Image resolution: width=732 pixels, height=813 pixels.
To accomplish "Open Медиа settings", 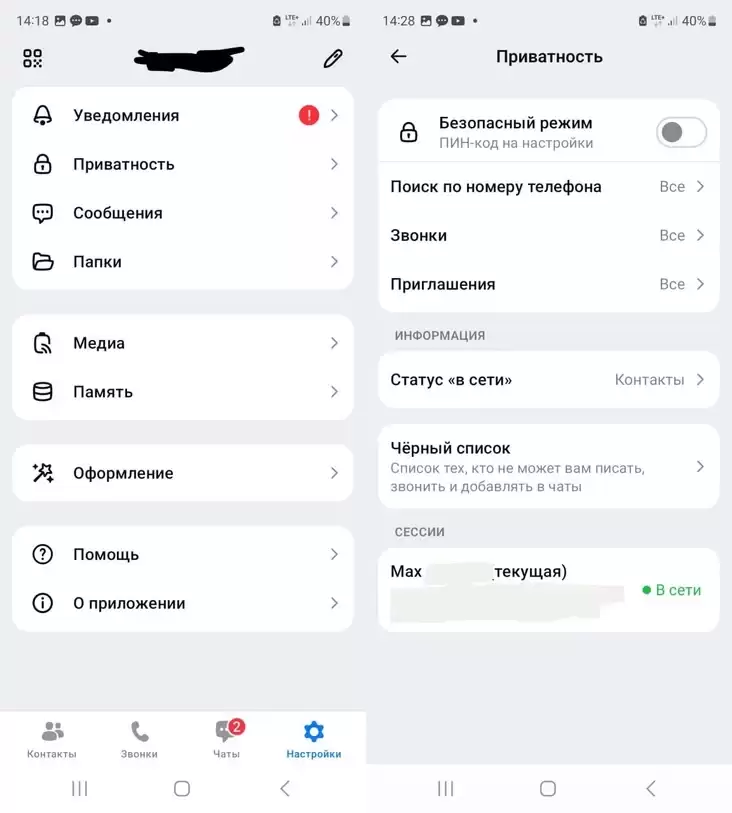I will coord(183,343).
